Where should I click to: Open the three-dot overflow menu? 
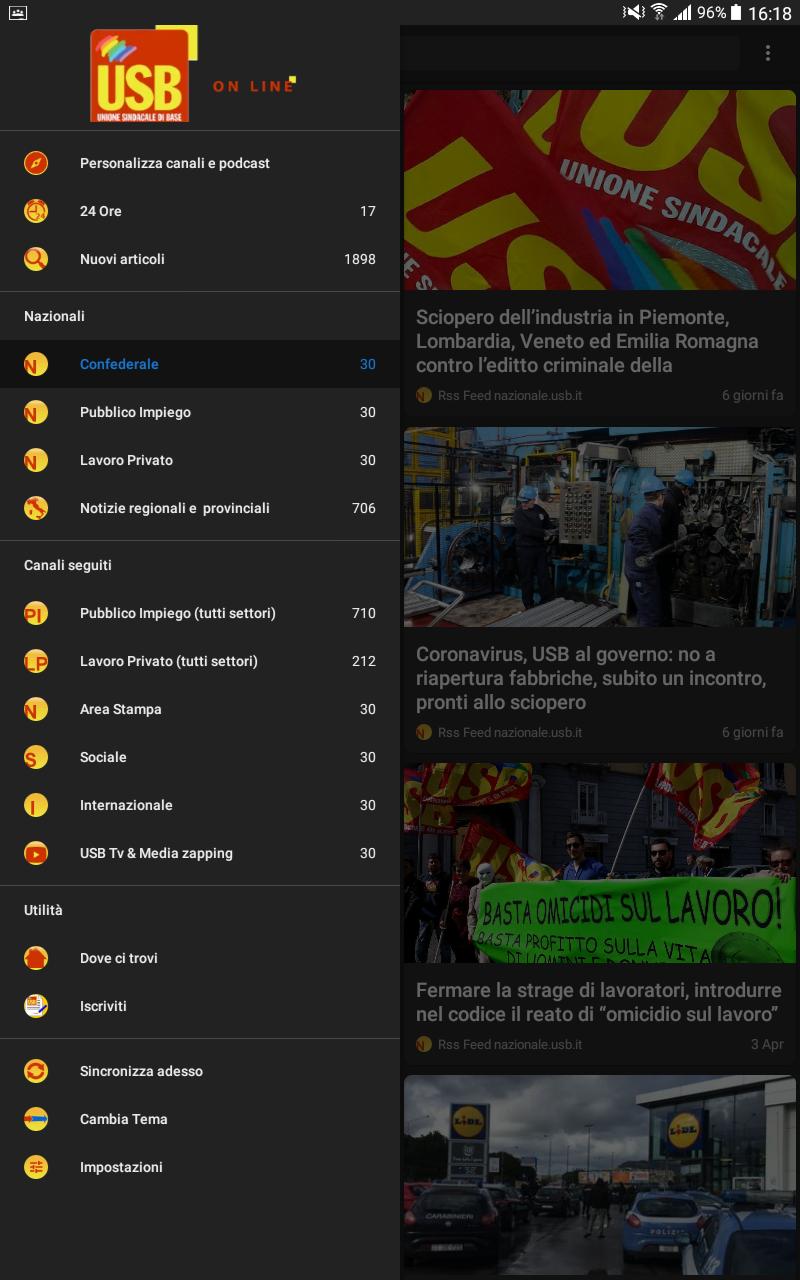768,53
